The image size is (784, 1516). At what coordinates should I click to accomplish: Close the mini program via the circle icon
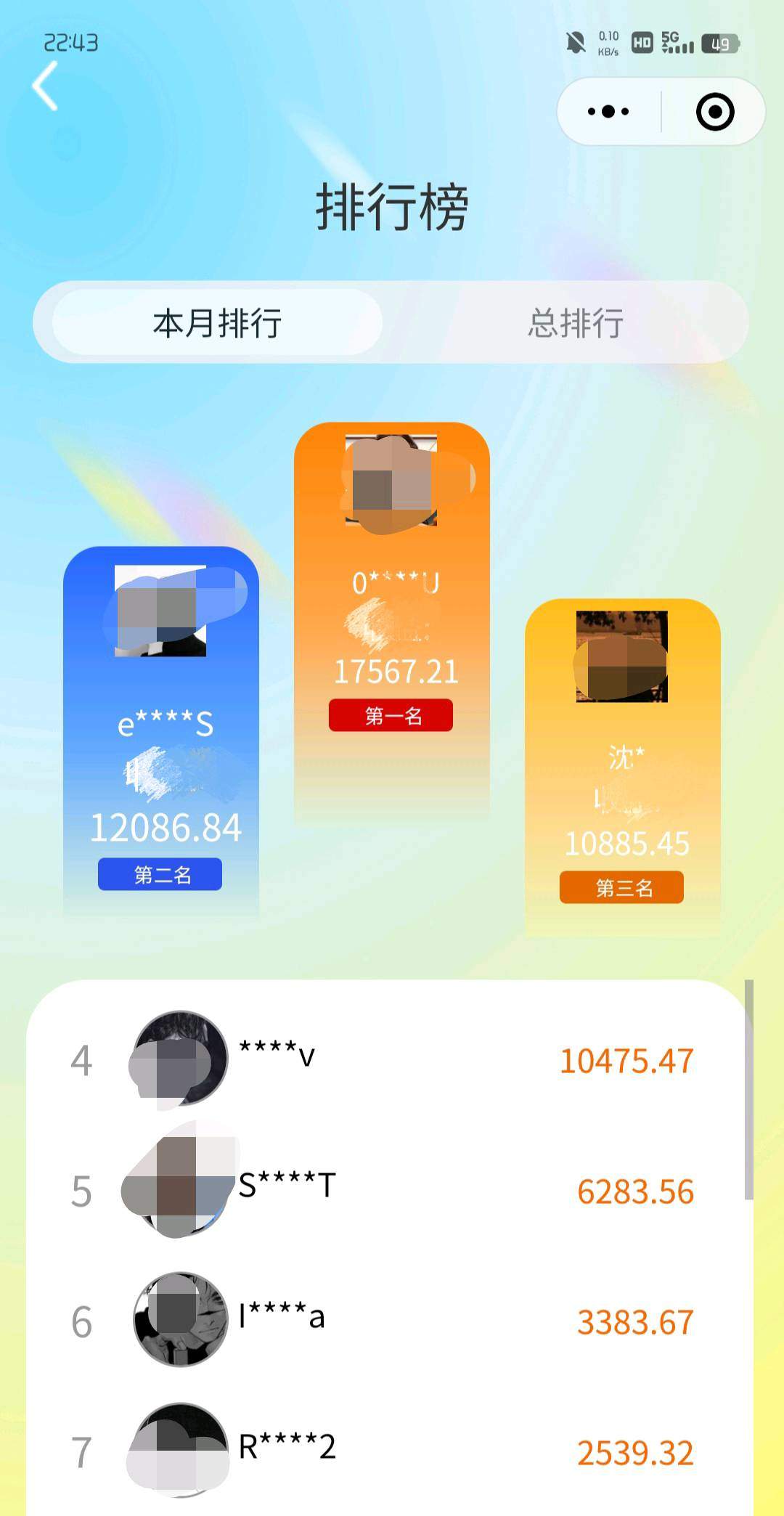click(x=714, y=112)
